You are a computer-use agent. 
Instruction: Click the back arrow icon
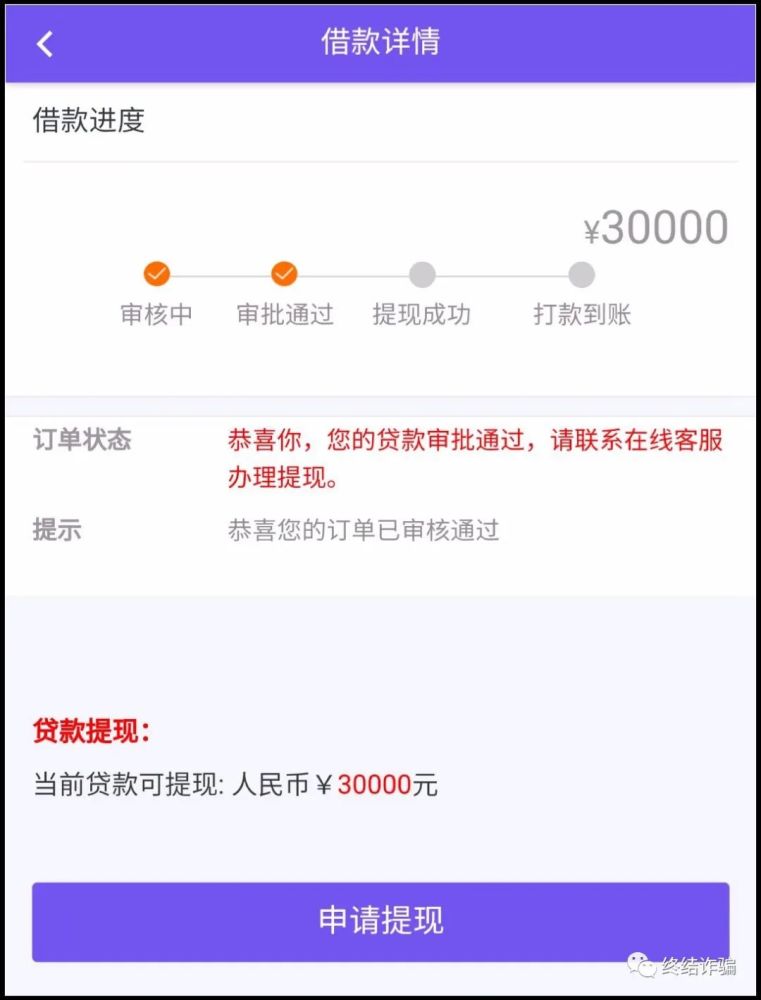pyautogui.click(x=44, y=44)
